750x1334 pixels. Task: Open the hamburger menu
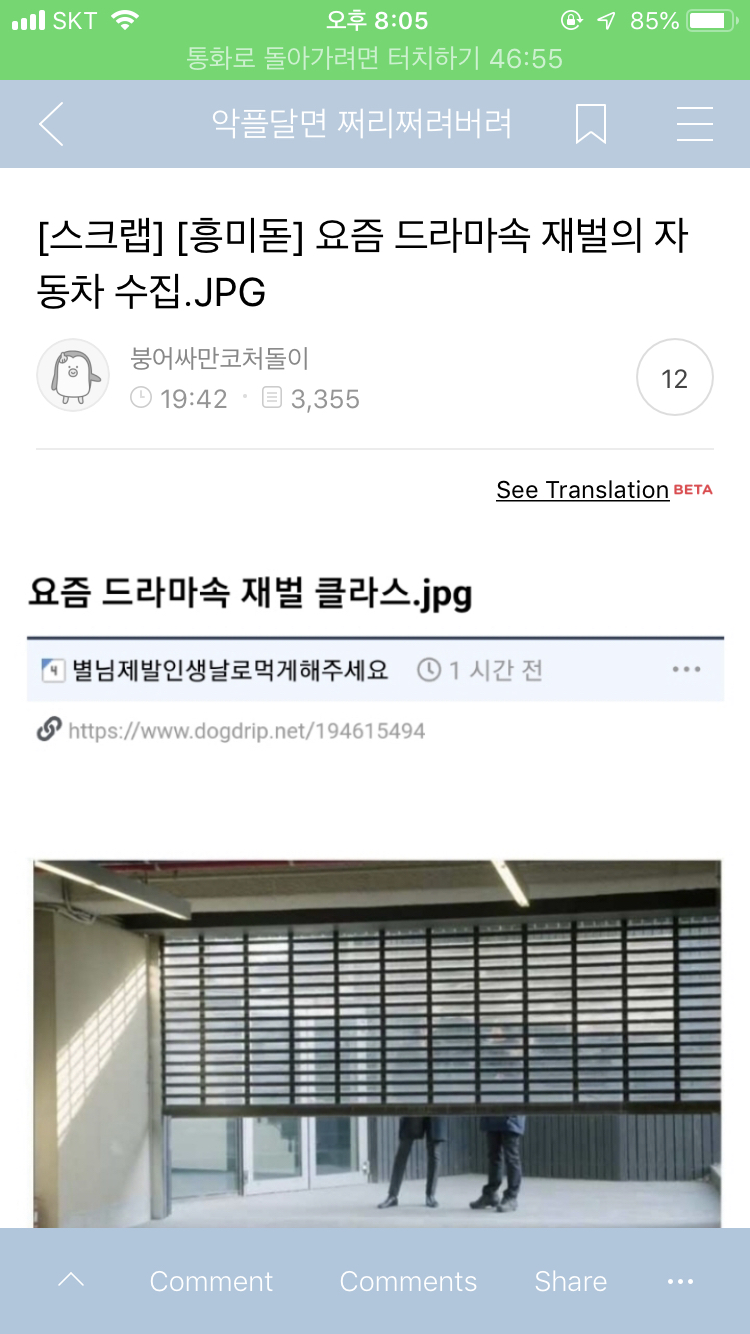695,124
